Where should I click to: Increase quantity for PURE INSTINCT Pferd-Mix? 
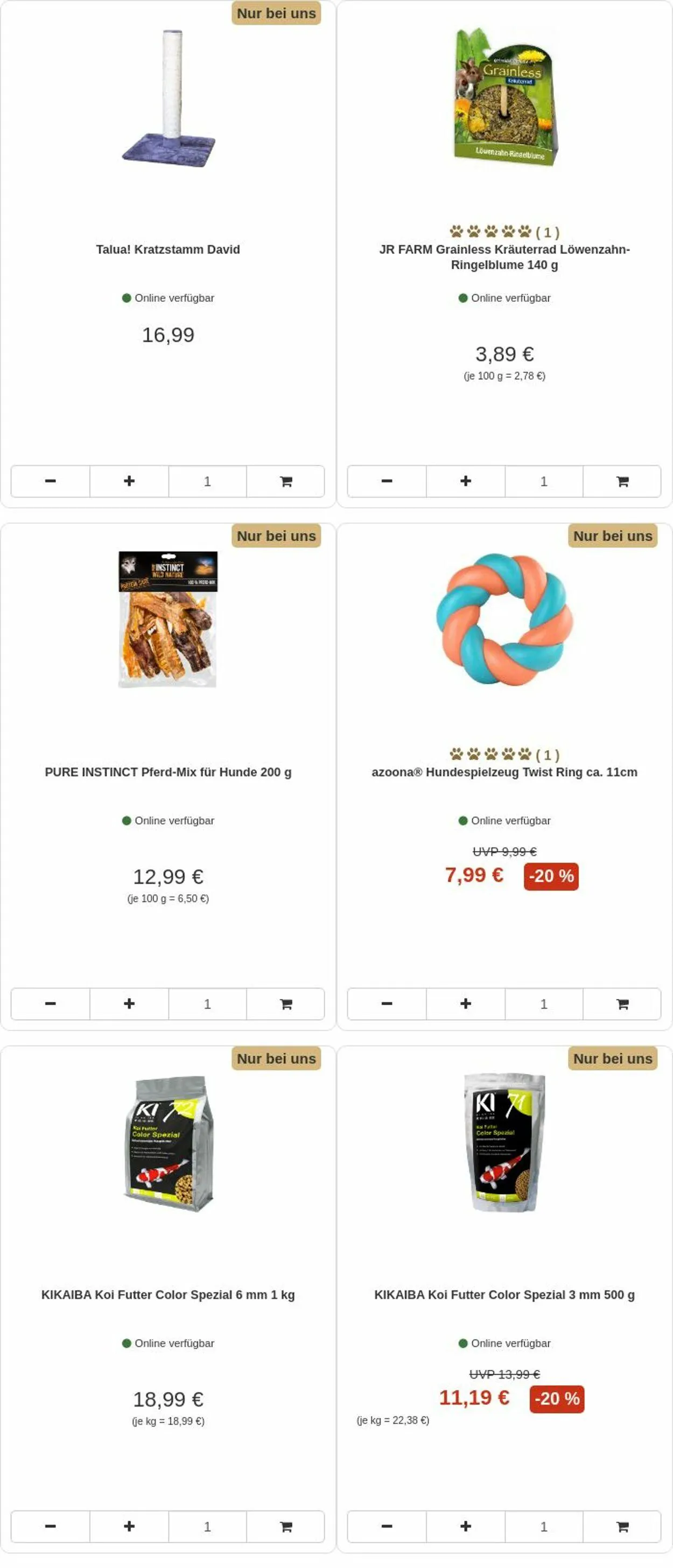click(x=129, y=1004)
